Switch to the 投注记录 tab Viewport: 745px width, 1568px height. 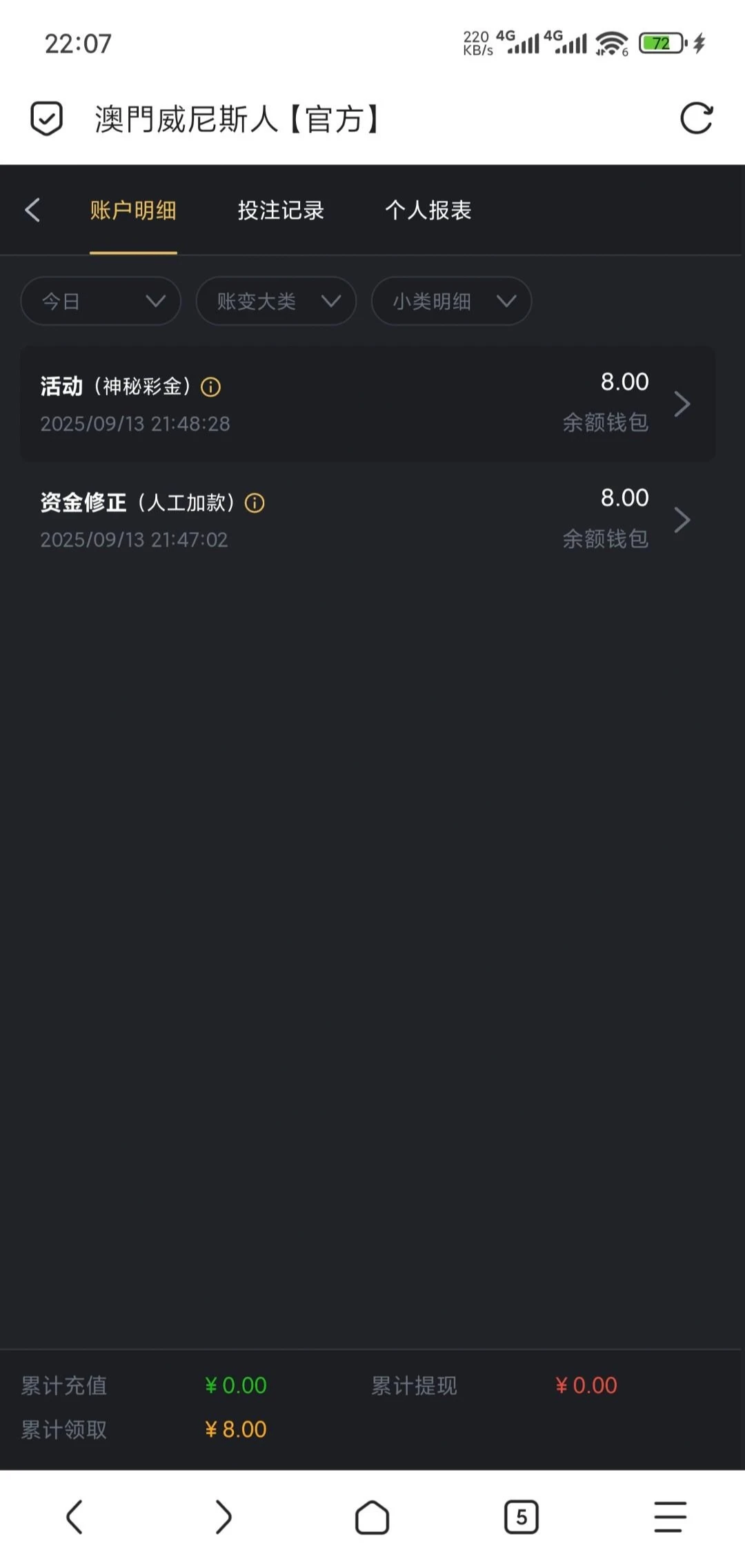281,210
